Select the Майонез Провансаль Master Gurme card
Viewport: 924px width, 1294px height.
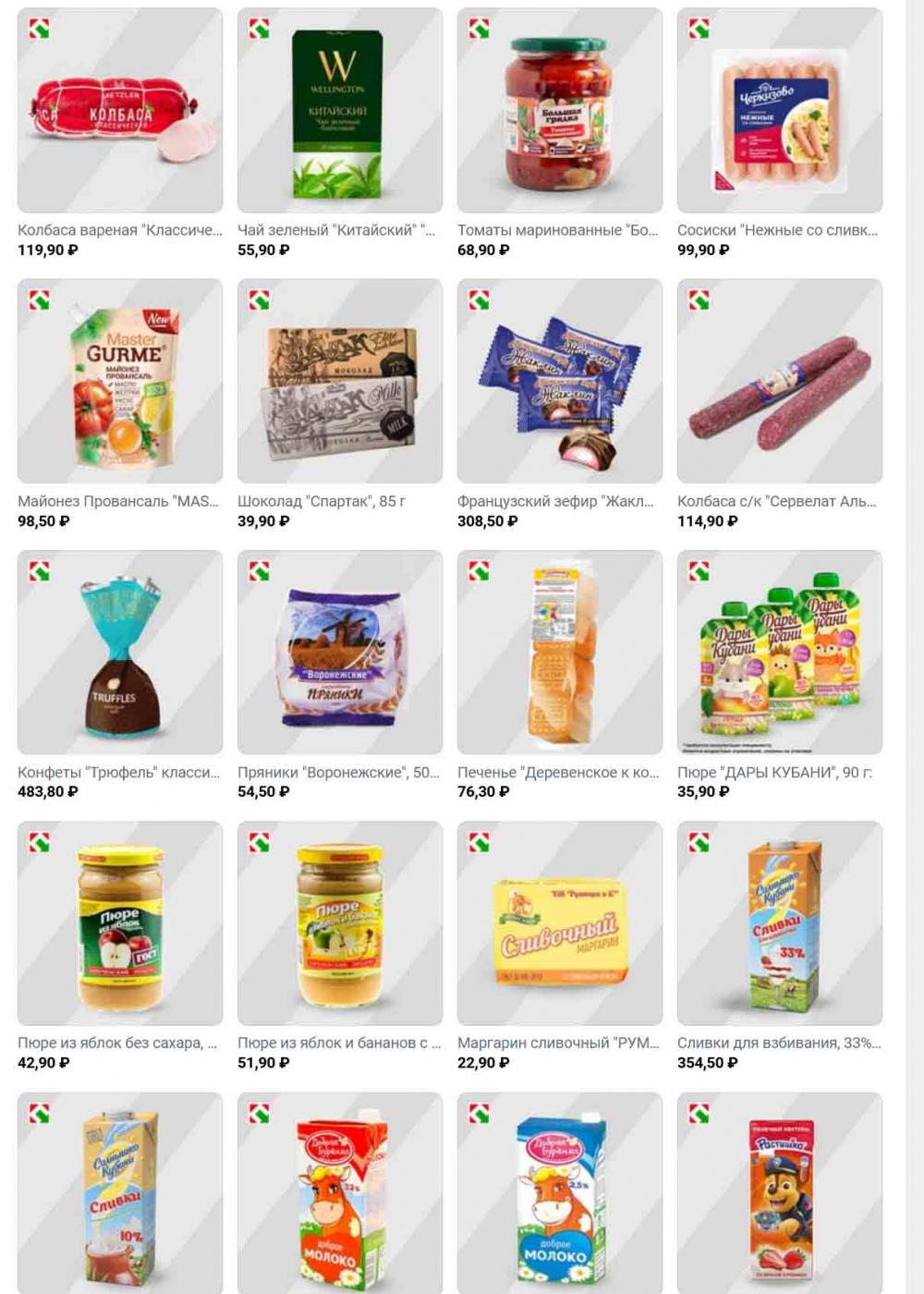coord(120,381)
